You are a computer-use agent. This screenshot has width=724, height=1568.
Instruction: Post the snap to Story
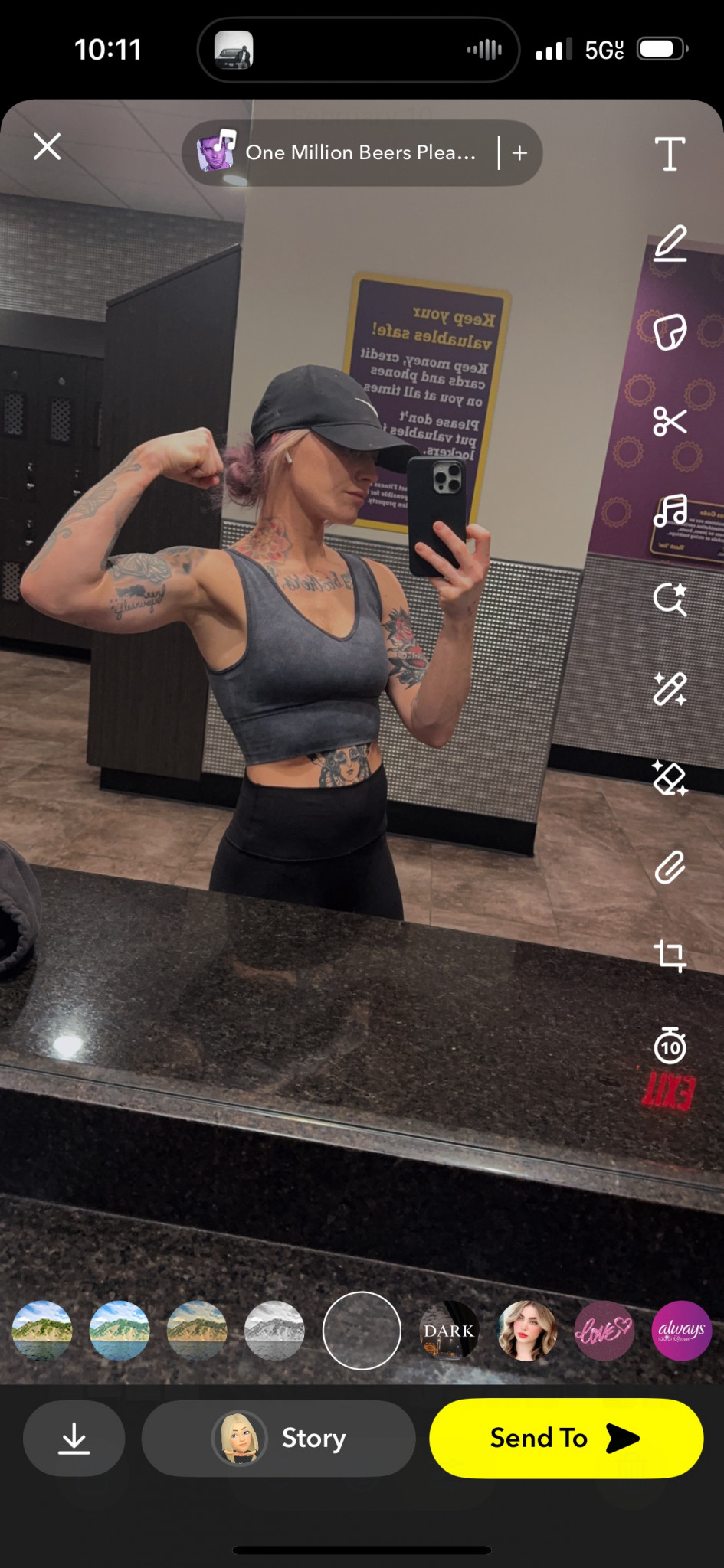tap(279, 1438)
